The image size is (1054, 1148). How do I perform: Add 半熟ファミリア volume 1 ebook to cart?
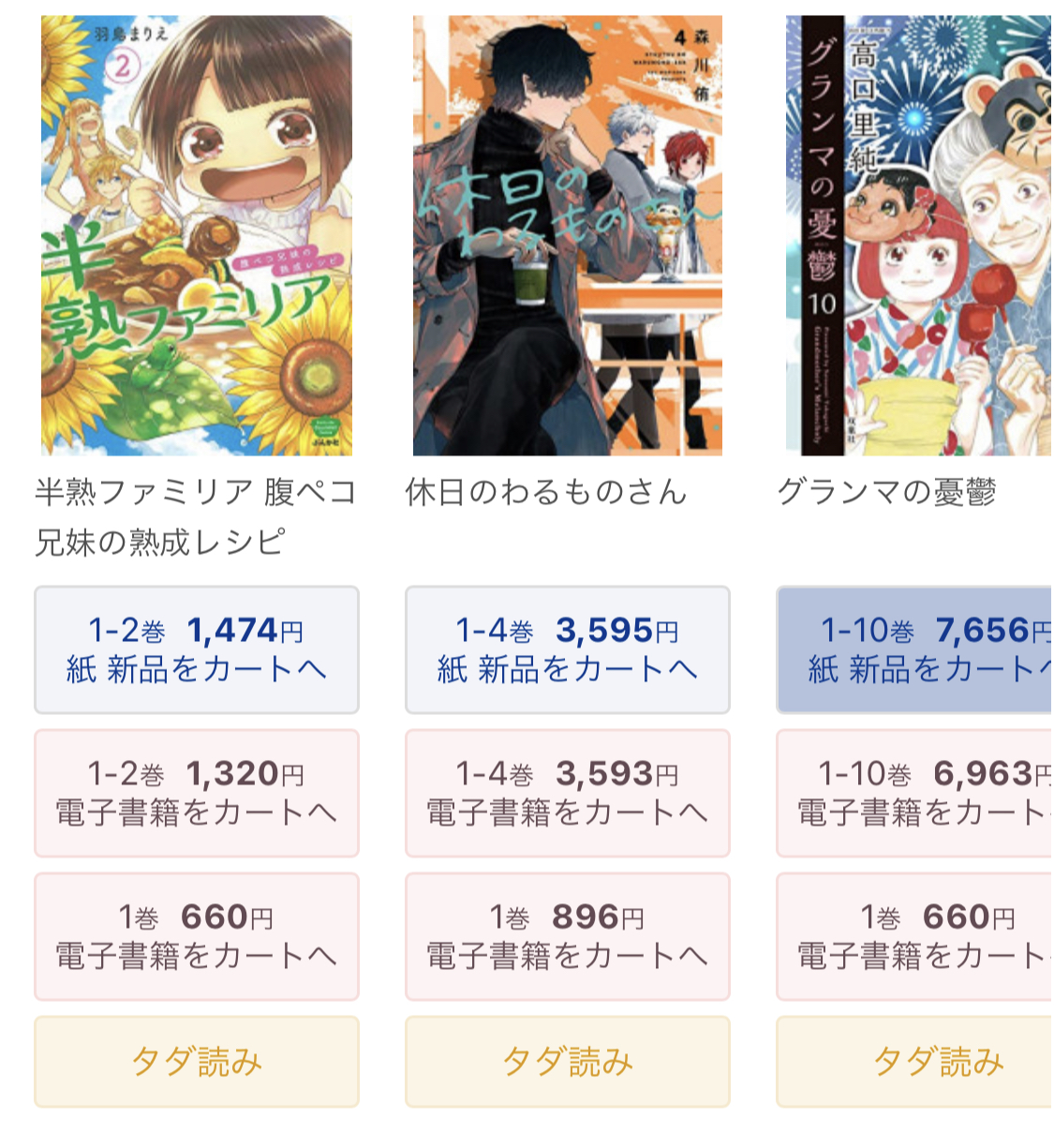tap(196, 936)
